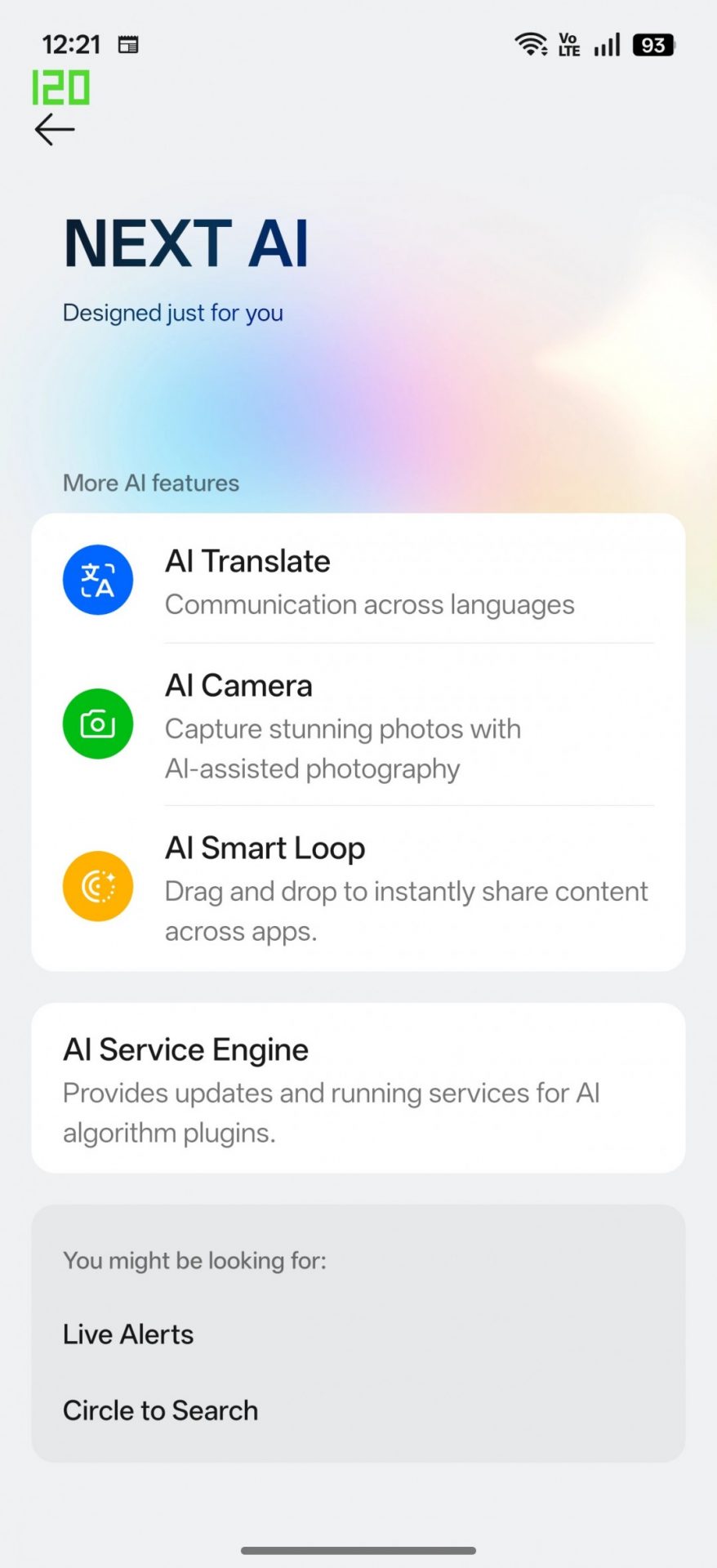Open AI Translate settings
This screenshot has width=717, height=1568.
tap(358, 581)
